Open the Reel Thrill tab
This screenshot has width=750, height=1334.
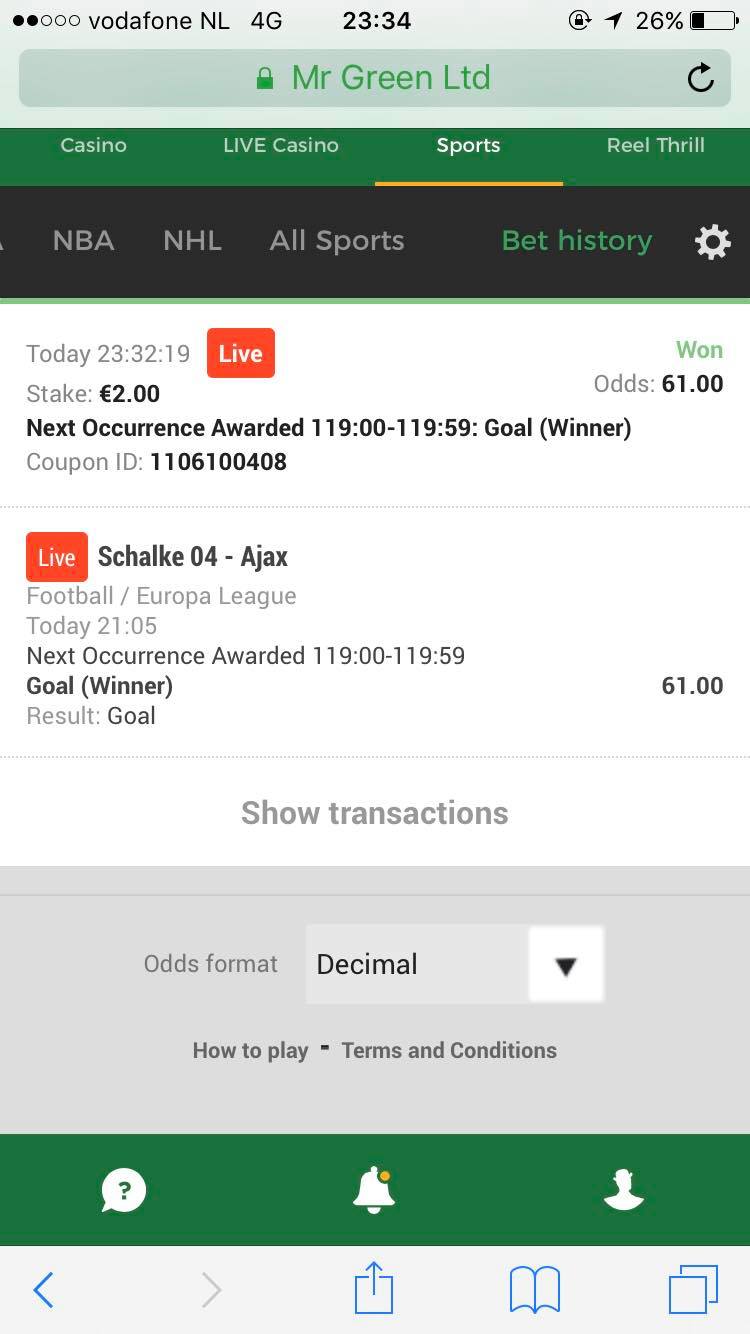(655, 145)
